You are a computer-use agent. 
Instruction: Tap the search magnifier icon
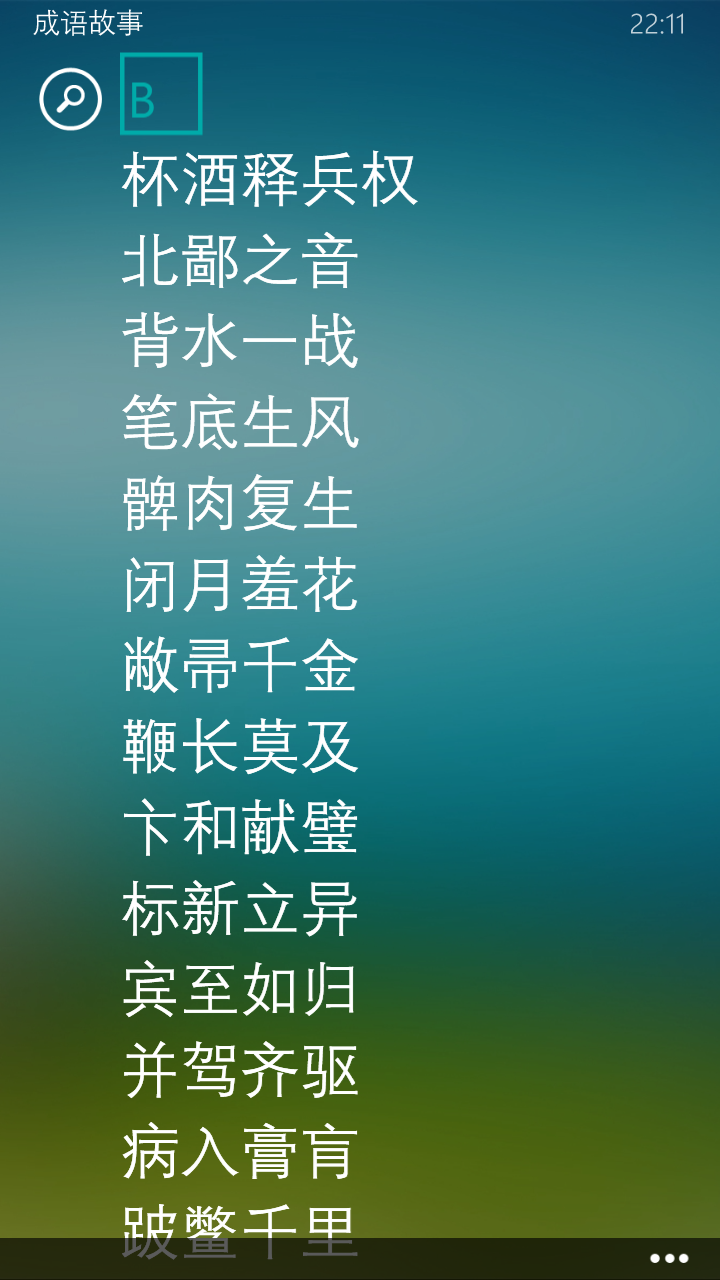(70, 99)
